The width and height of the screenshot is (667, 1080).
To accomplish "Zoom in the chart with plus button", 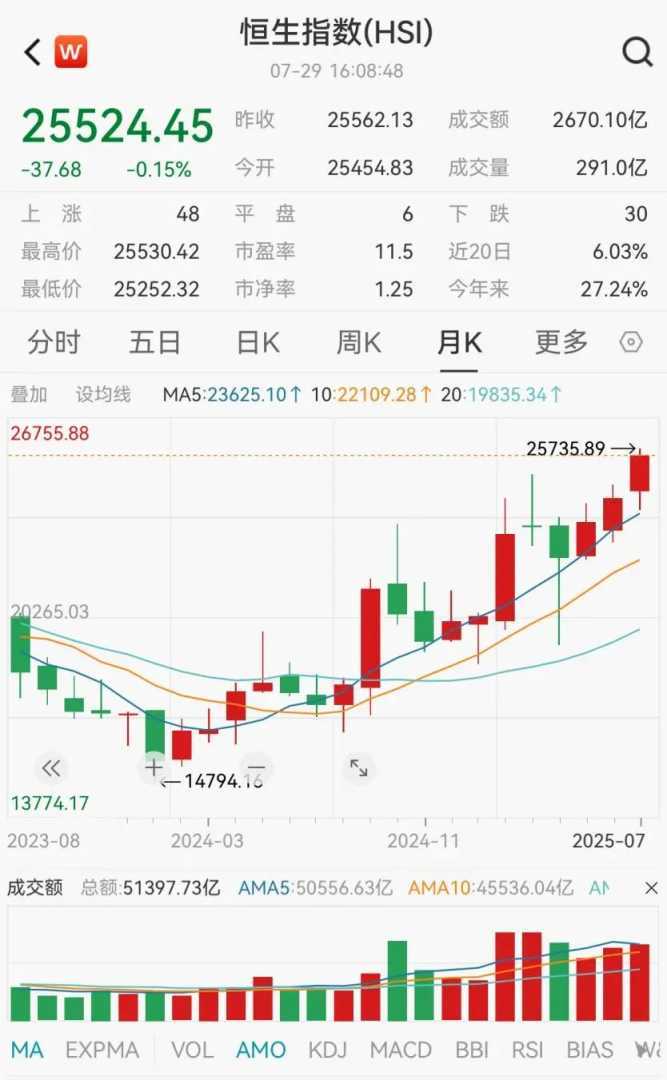I will pos(153,768).
